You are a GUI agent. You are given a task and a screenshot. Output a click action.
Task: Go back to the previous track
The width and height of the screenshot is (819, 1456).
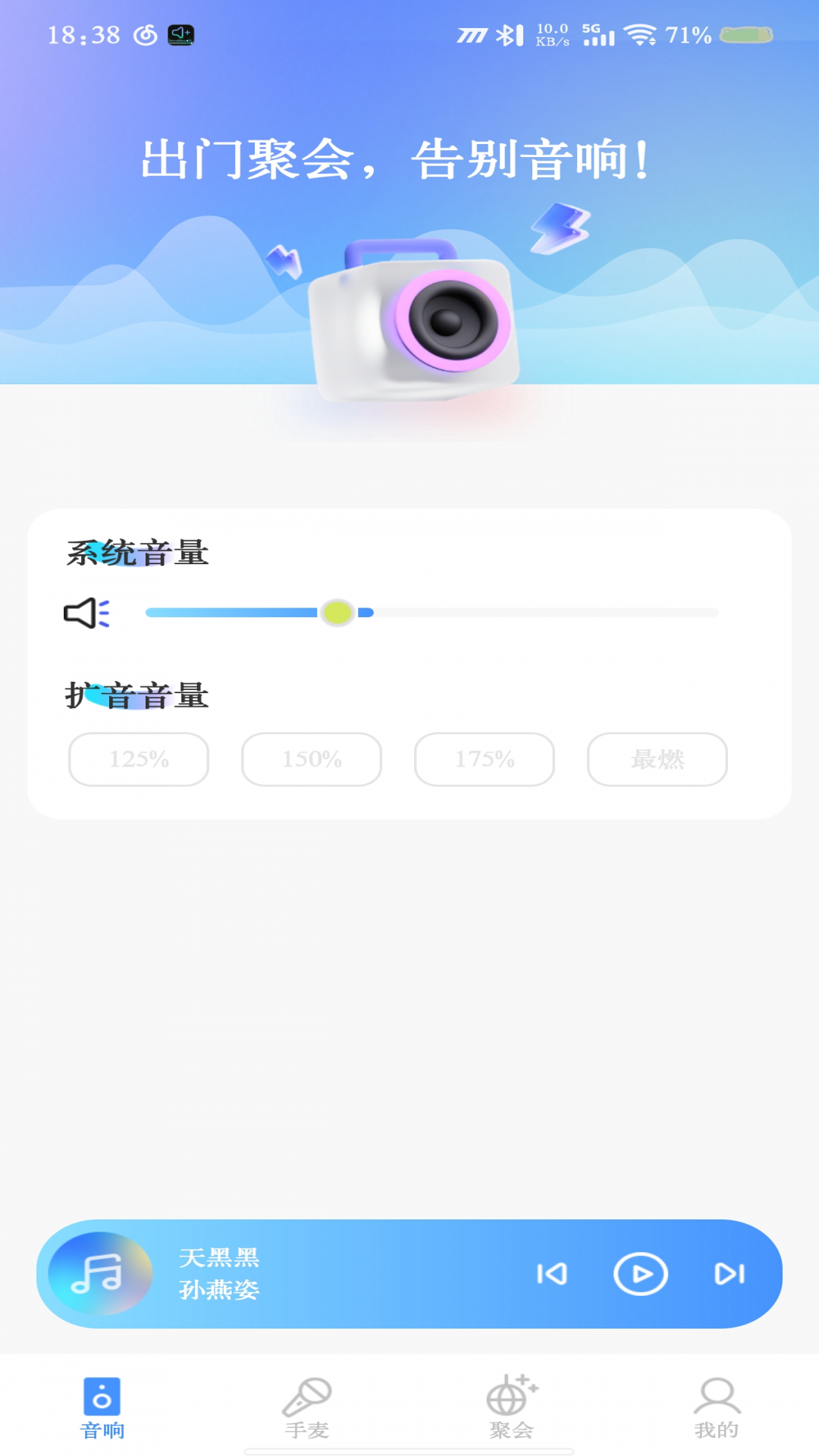553,1274
